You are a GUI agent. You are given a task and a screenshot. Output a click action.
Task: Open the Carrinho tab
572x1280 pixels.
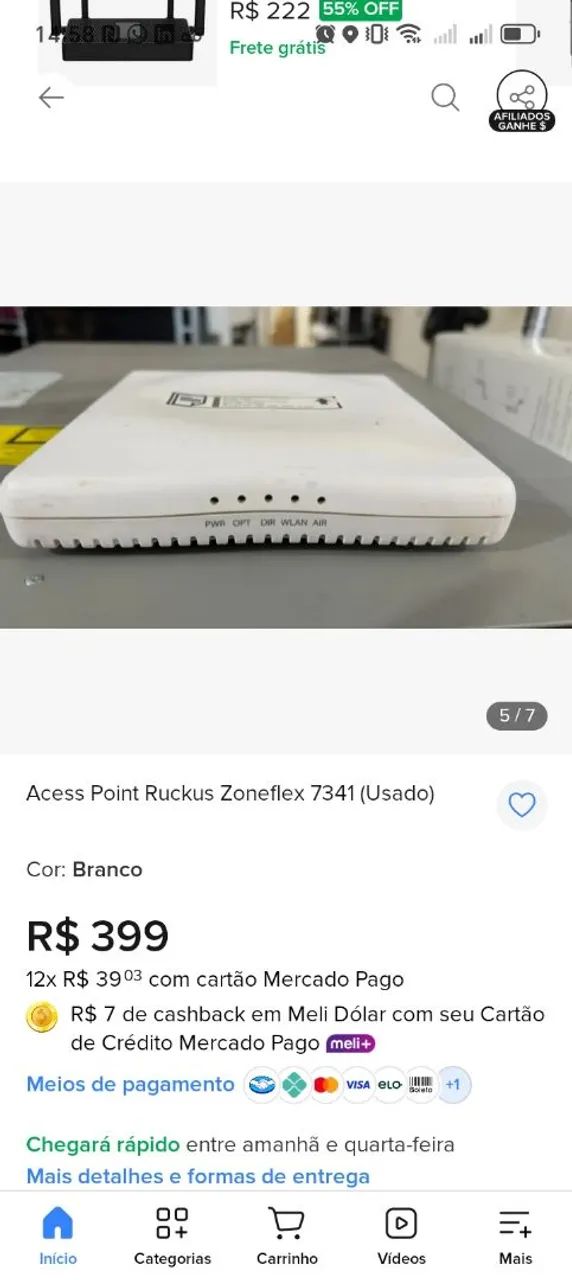click(x=287, y=1236)
